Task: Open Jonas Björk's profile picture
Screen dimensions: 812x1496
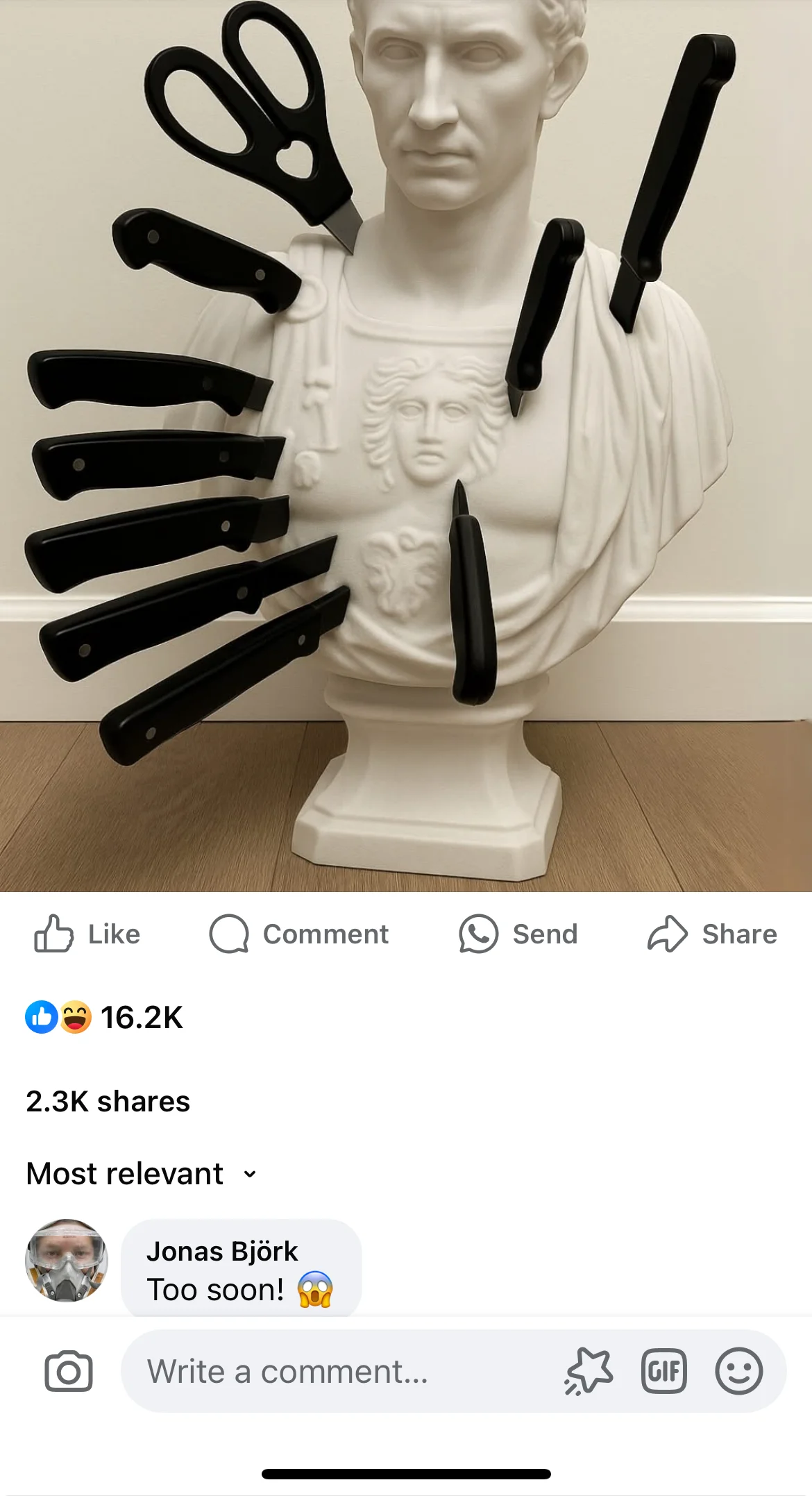Action: point(67,1260)
